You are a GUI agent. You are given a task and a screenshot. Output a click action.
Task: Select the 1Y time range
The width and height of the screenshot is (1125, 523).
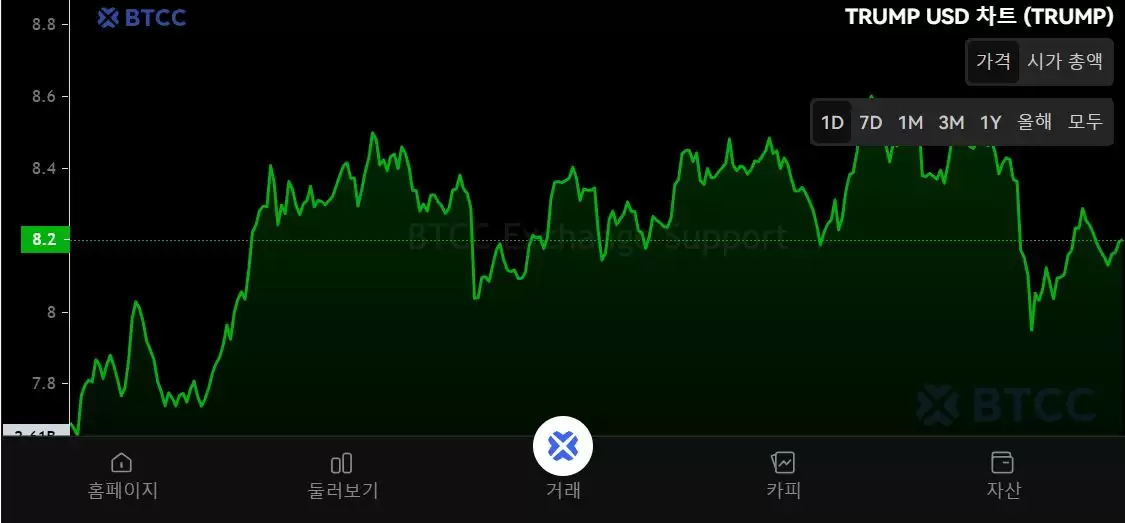pos(990,123)
